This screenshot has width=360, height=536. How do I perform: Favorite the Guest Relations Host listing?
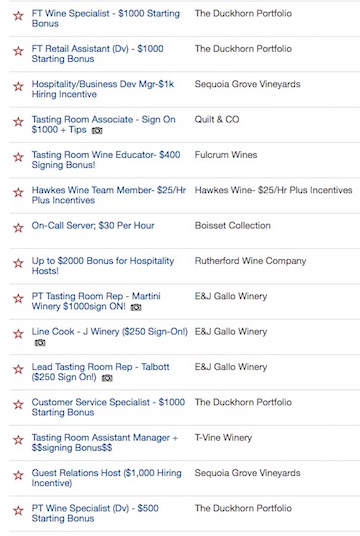click(x=18, y=475)
